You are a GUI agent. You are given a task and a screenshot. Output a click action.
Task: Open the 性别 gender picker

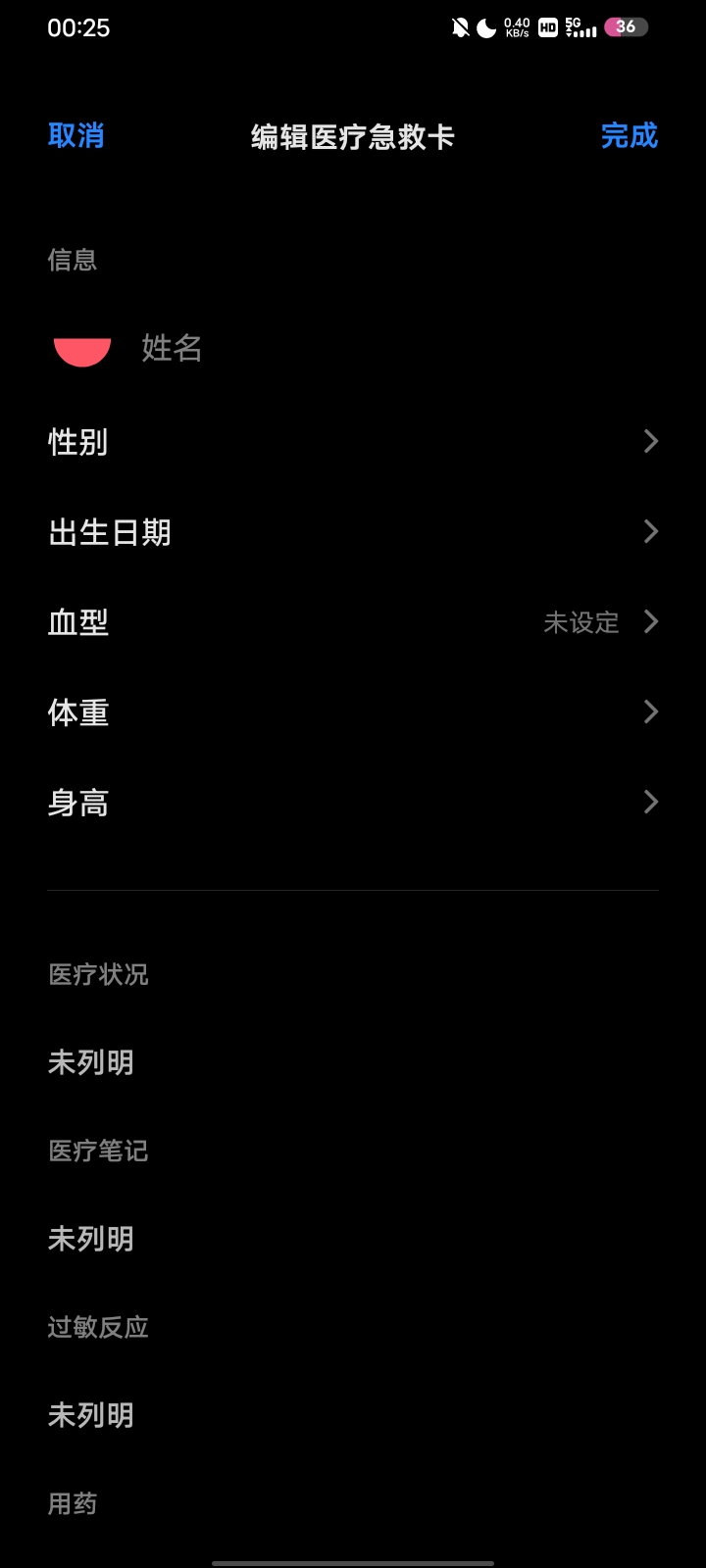click(353, 441)
